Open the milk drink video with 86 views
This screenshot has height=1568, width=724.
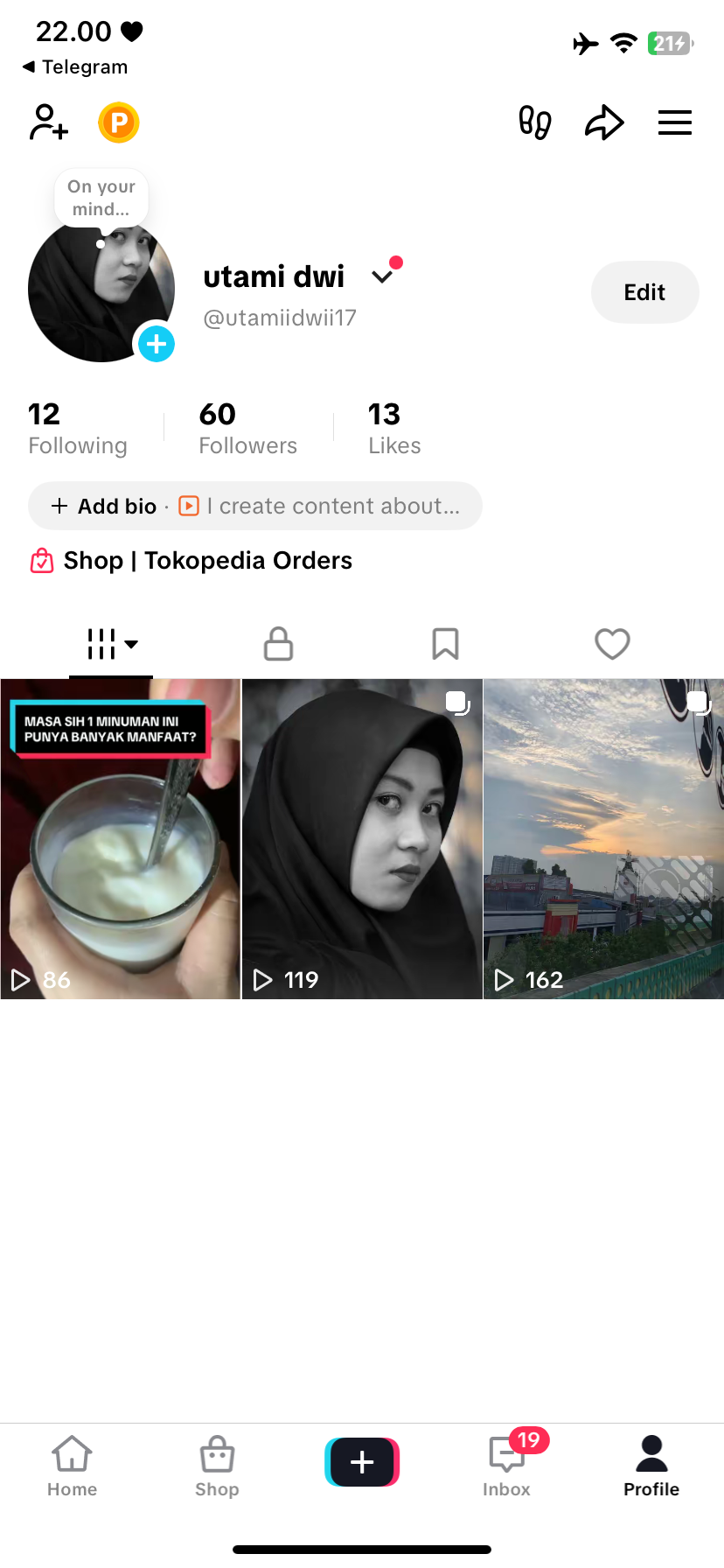(x=121, y=838)
